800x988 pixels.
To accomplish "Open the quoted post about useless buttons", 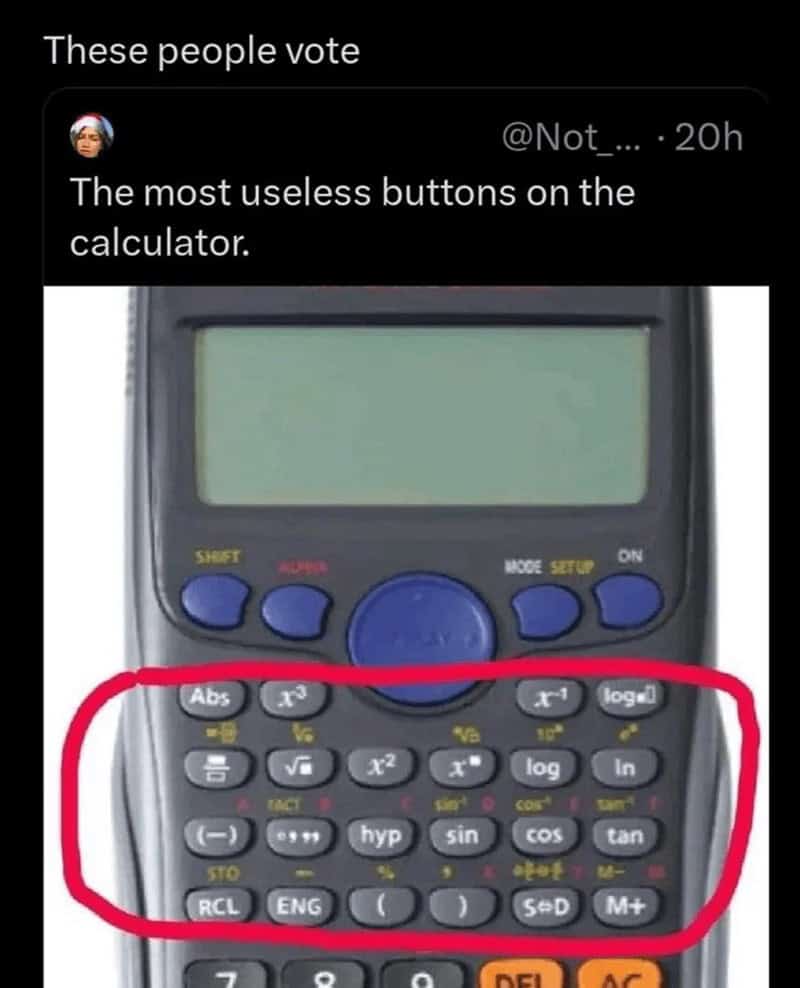I will tap(350, 215).
